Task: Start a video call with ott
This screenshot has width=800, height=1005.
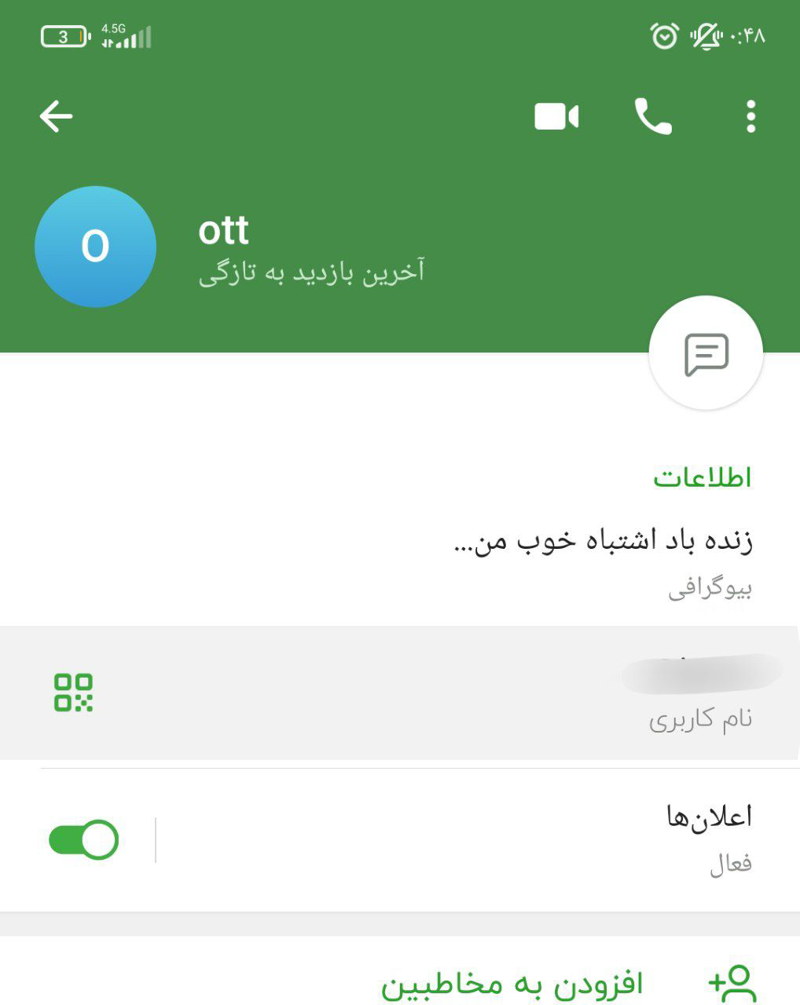Action: point(556,117)
